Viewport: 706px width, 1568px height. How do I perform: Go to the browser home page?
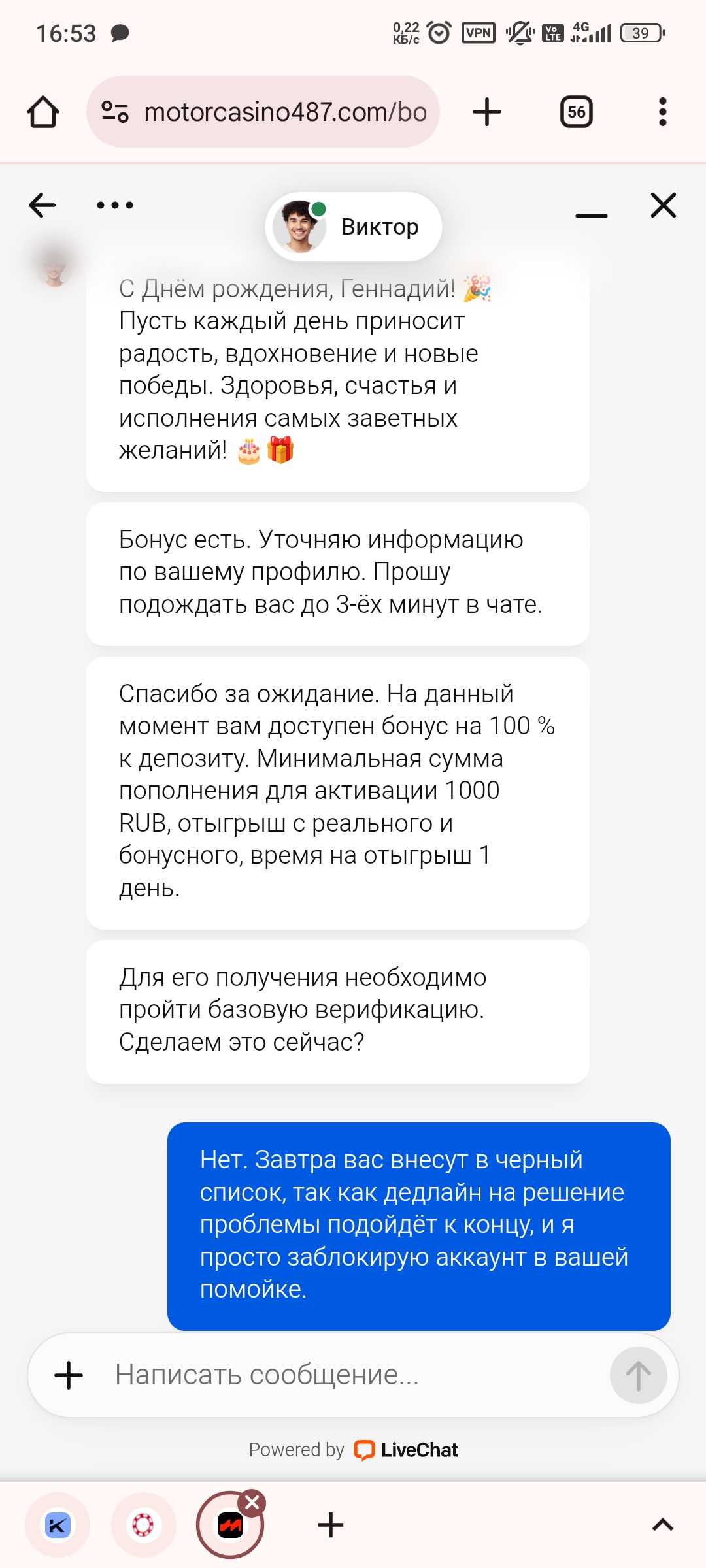pos(43,112)
